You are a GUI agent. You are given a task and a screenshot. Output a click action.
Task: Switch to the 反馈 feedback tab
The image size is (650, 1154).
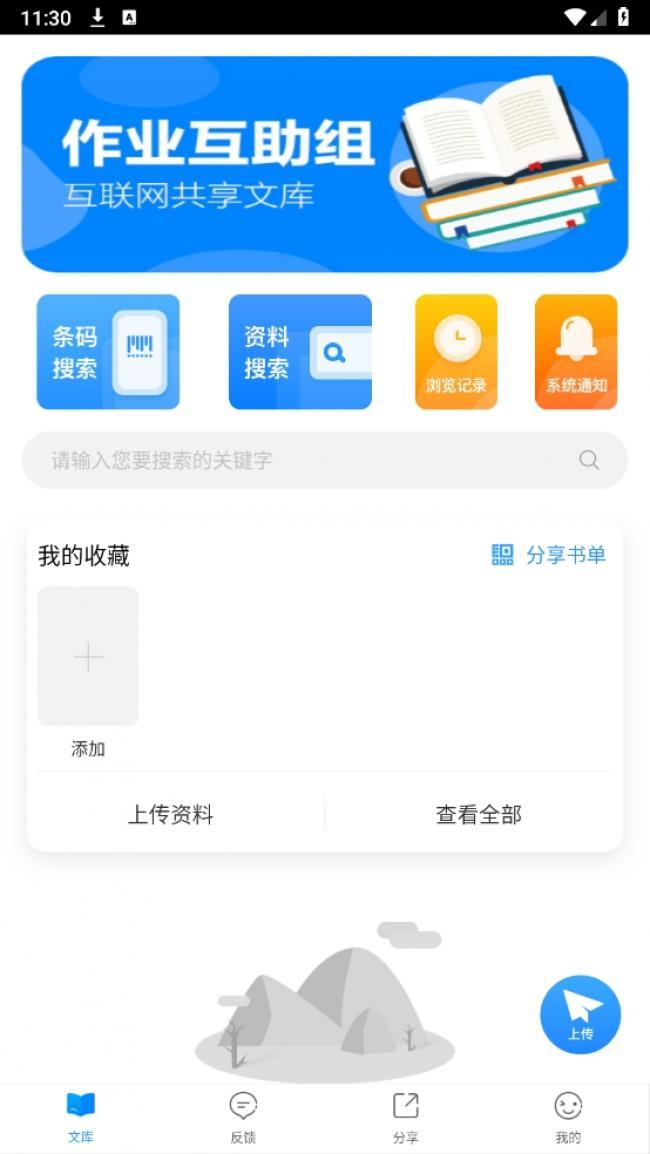pos(243,1117)
